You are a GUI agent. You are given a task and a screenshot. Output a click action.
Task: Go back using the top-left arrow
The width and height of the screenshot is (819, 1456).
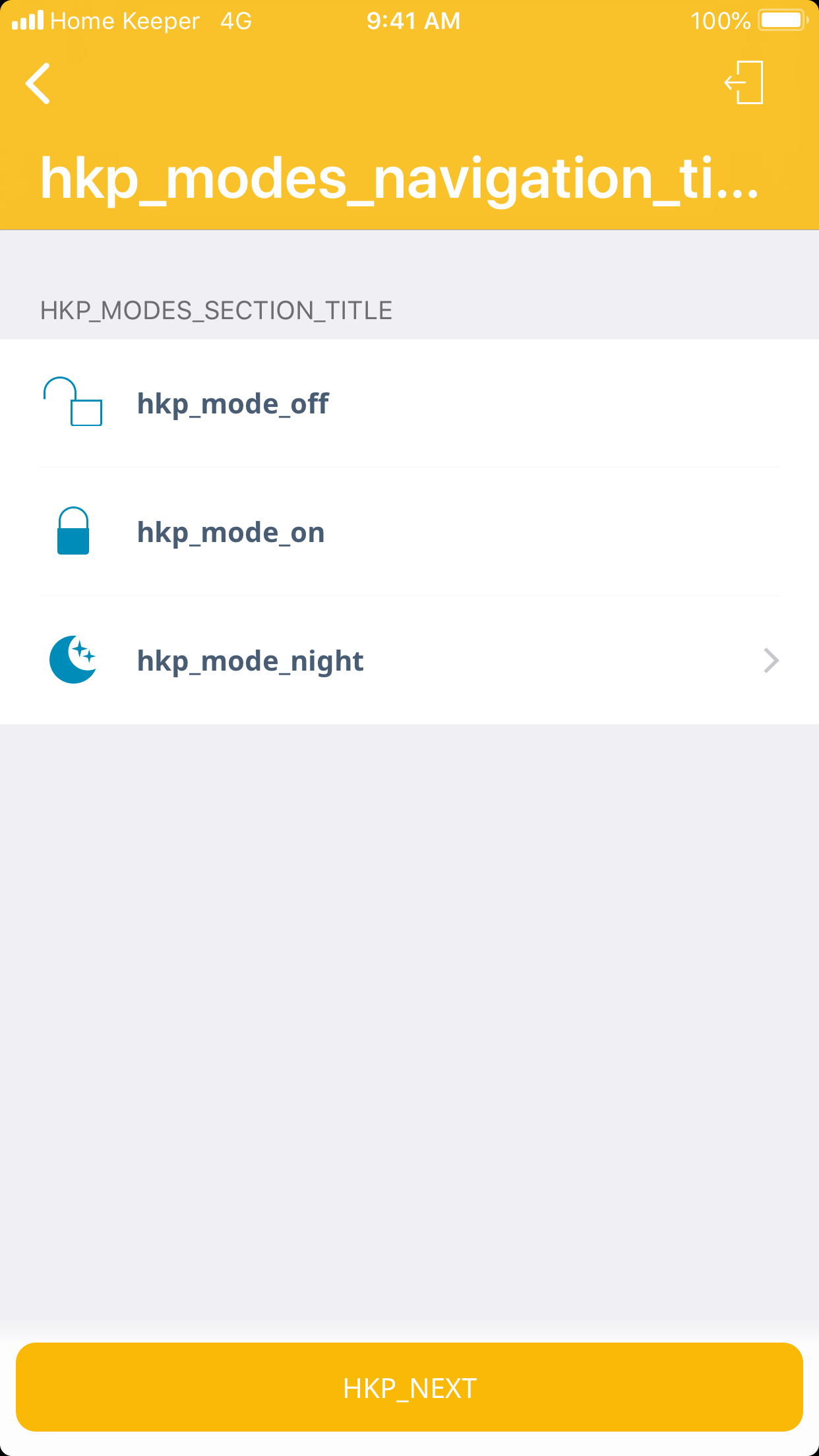pos(38,84)
